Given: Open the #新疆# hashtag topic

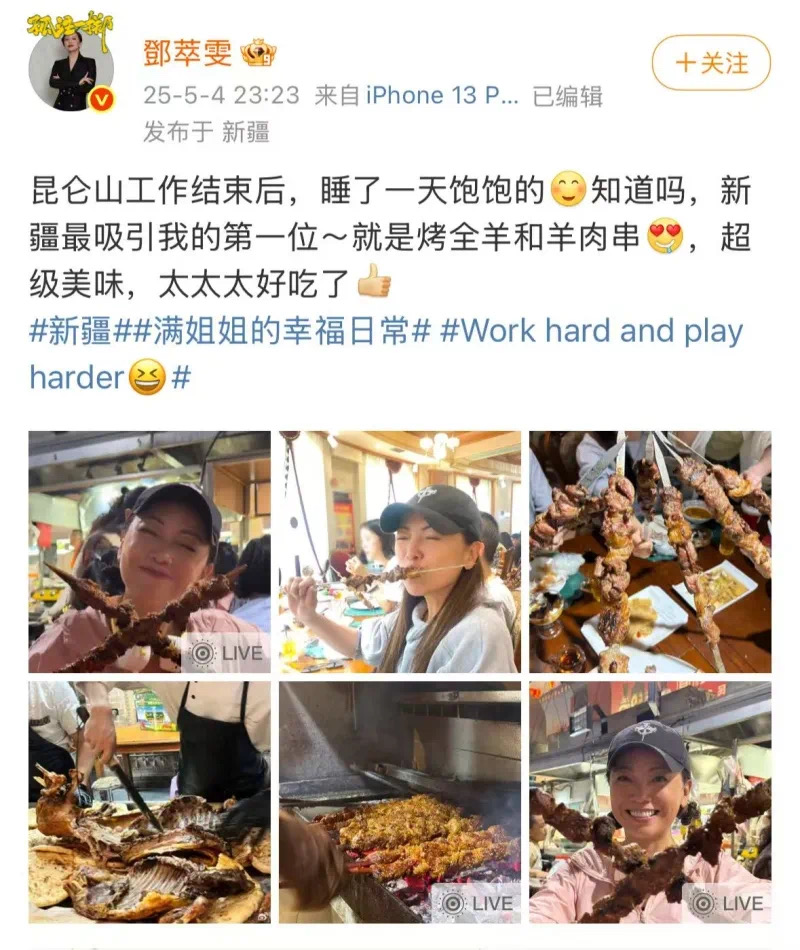Looking at the screenshot, I should (70, 332).
